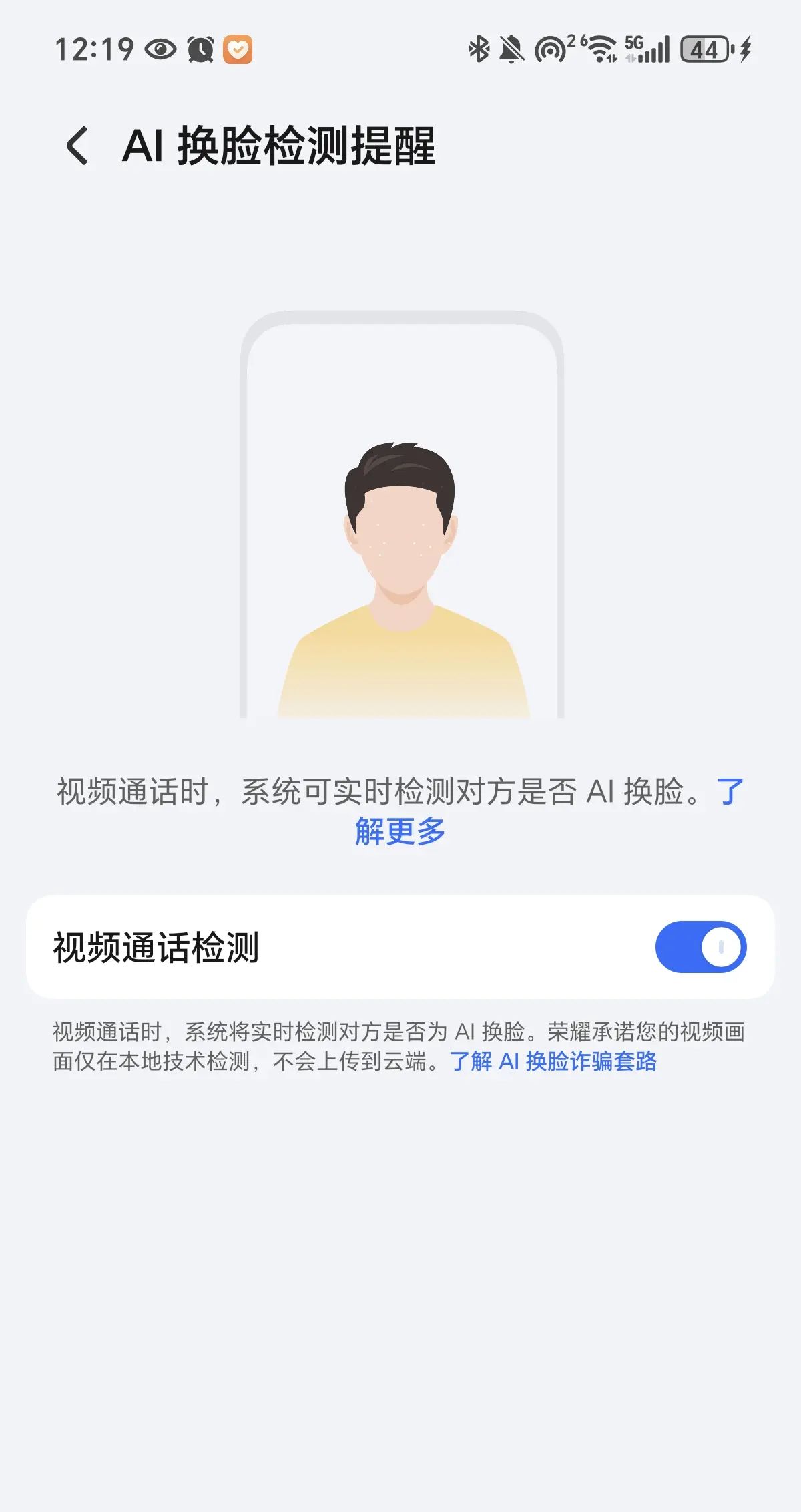Tap the alarm clock status bar icon

click(x=200, y=49)
